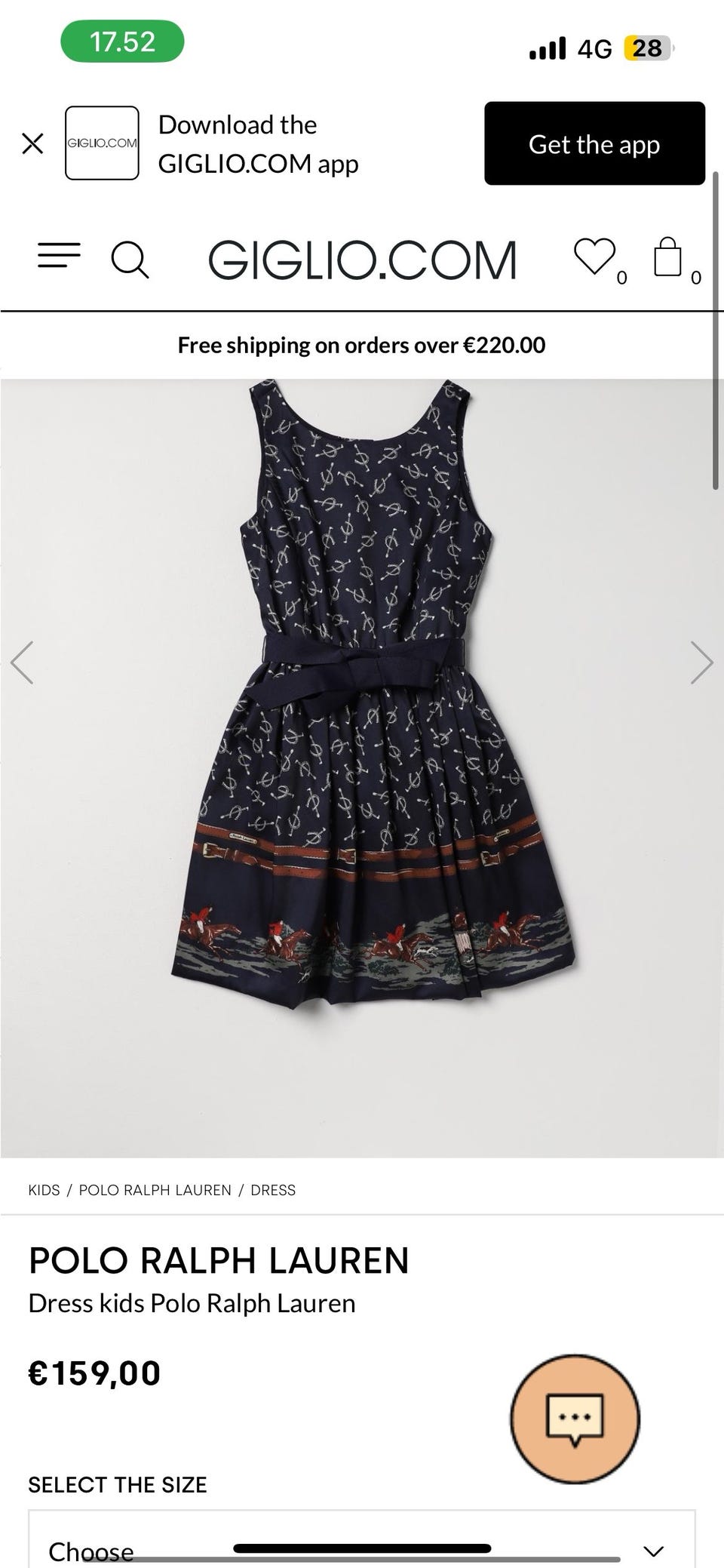Viewport: 724px width, 1568px height.
Task: View the wishlist heart
Action: 595,257
